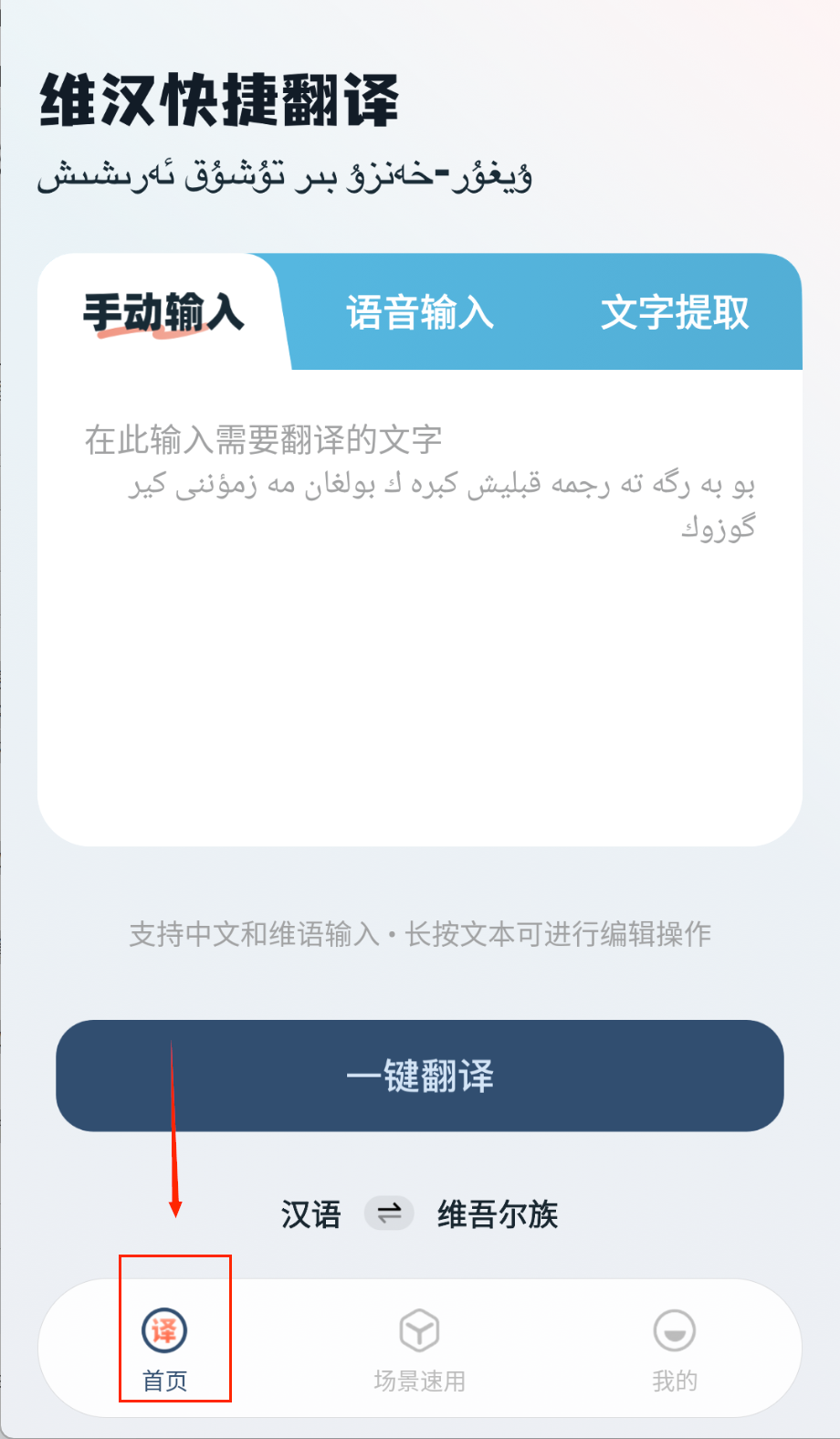
Task: Open the 场景速用 tab
Action: pos(420,1347)
